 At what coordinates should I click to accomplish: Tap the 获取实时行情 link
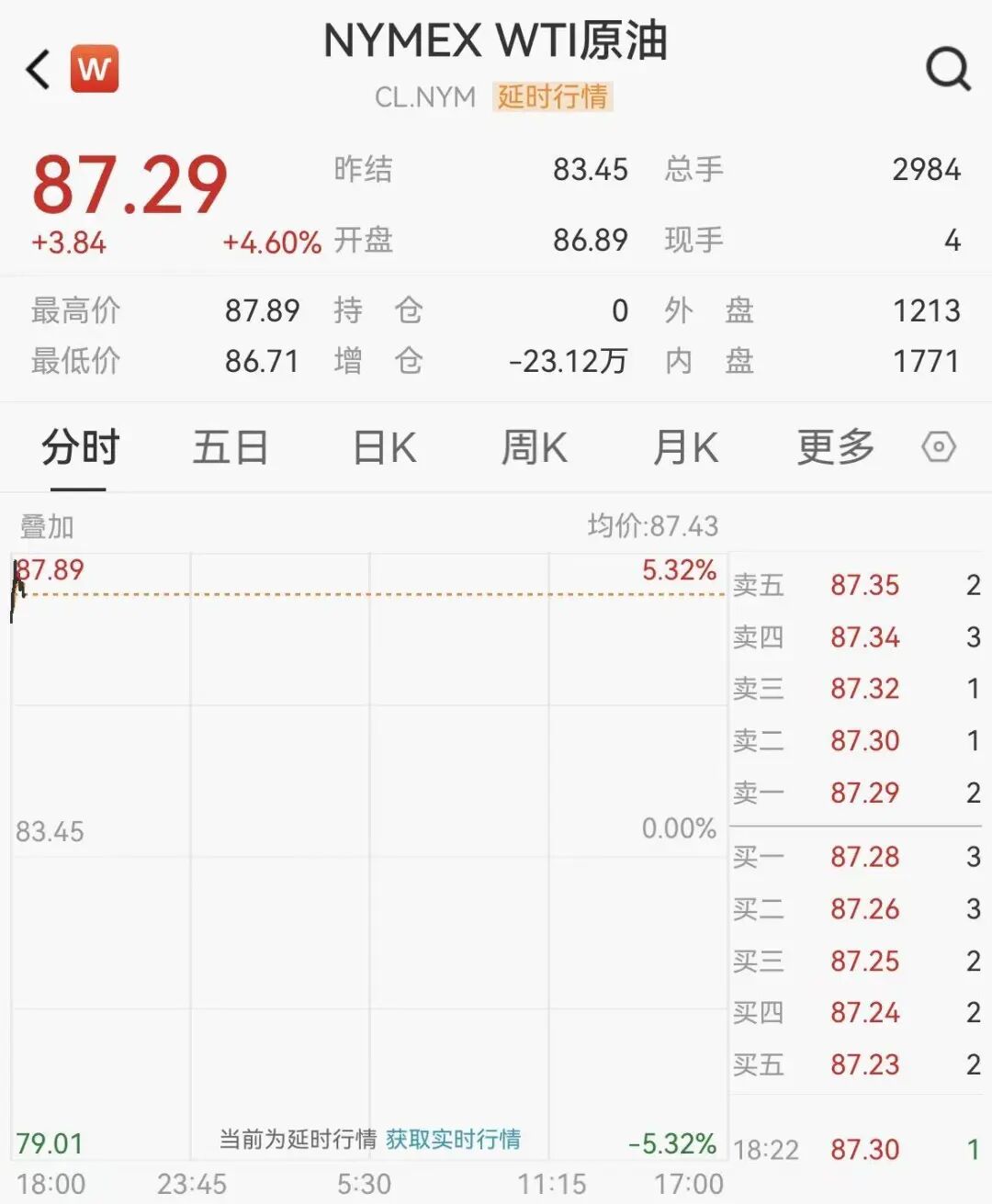[453, 1140]
